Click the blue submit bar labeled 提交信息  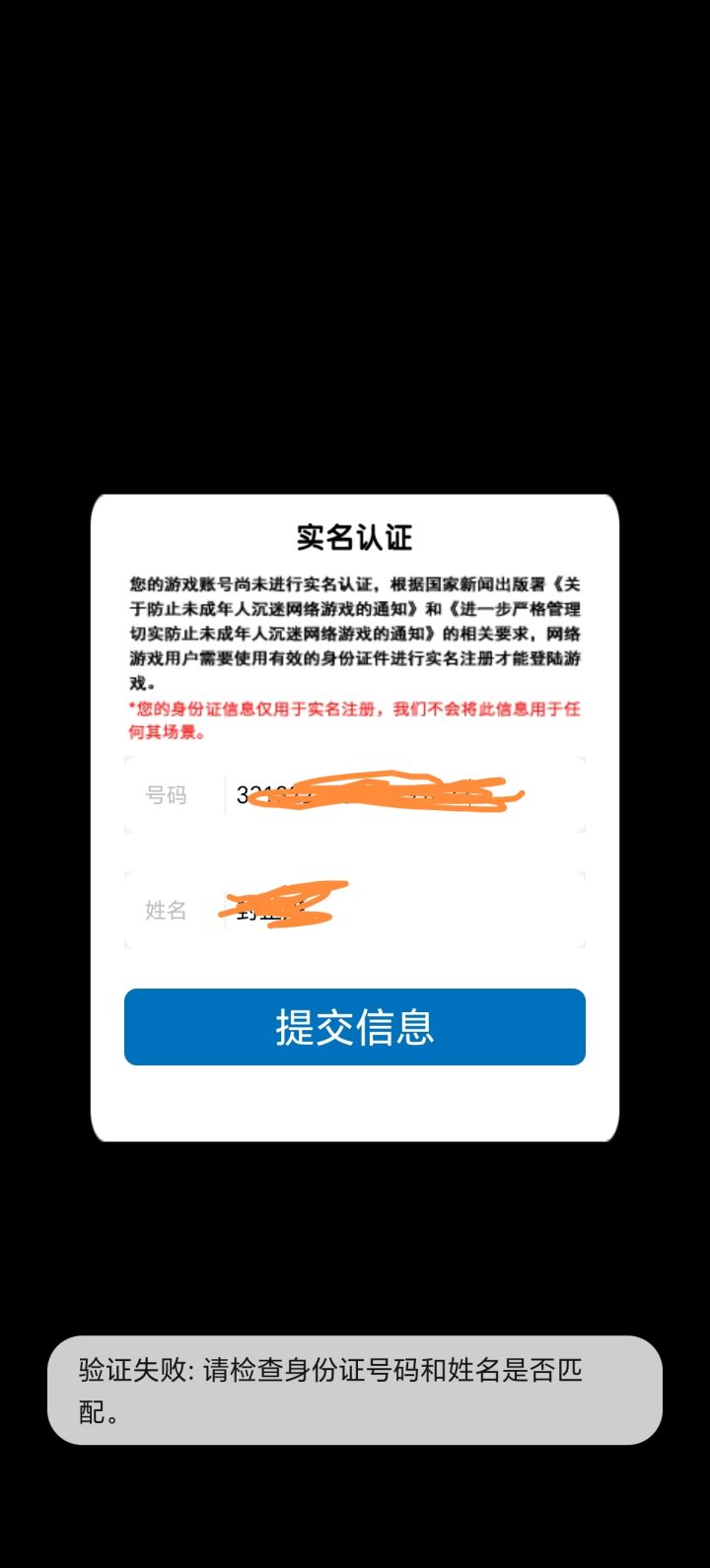353,1027
